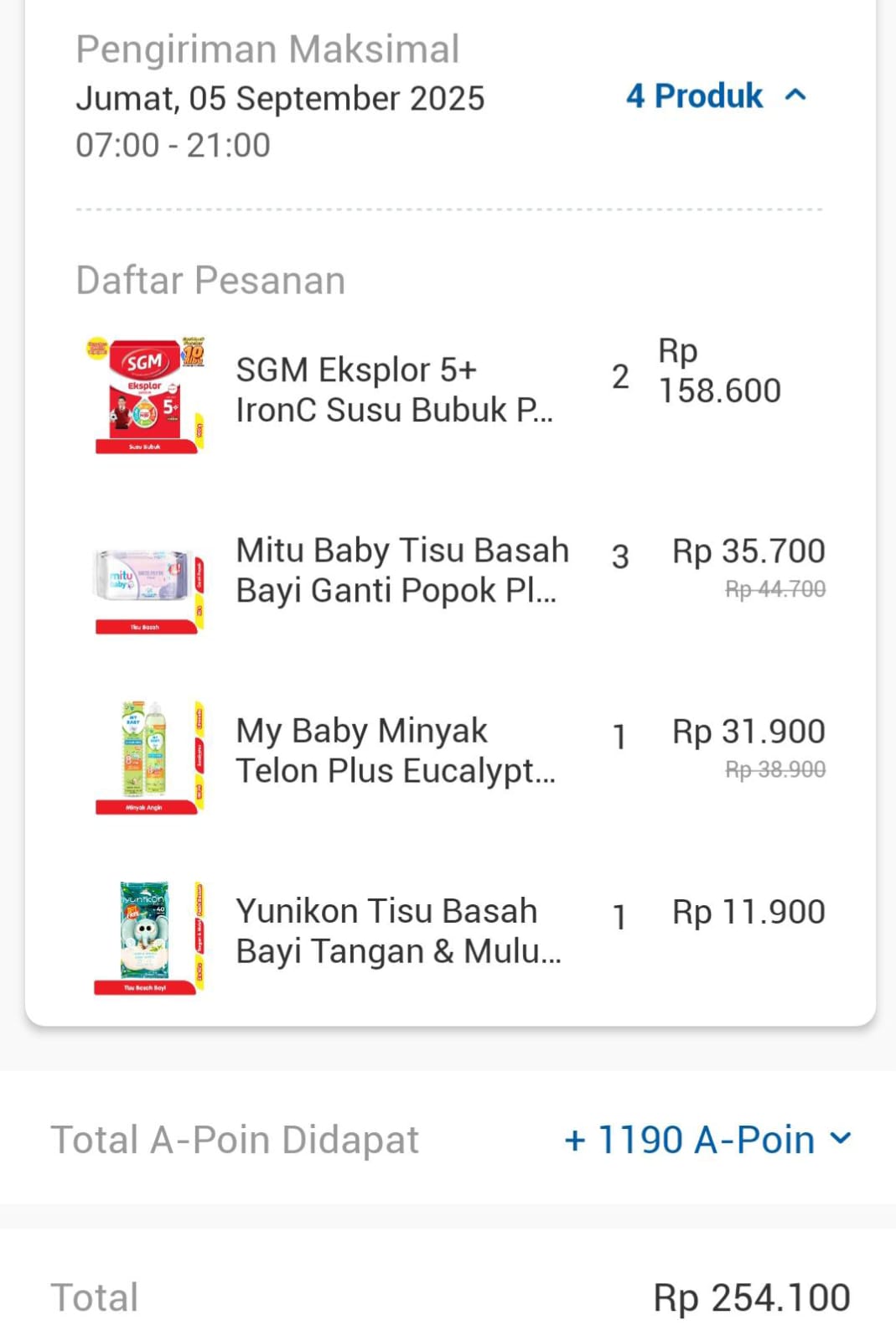Screen dimensions: 896x1341
Task: Open My Baby Minyak Telon Plus item
Action: (394, 751)
